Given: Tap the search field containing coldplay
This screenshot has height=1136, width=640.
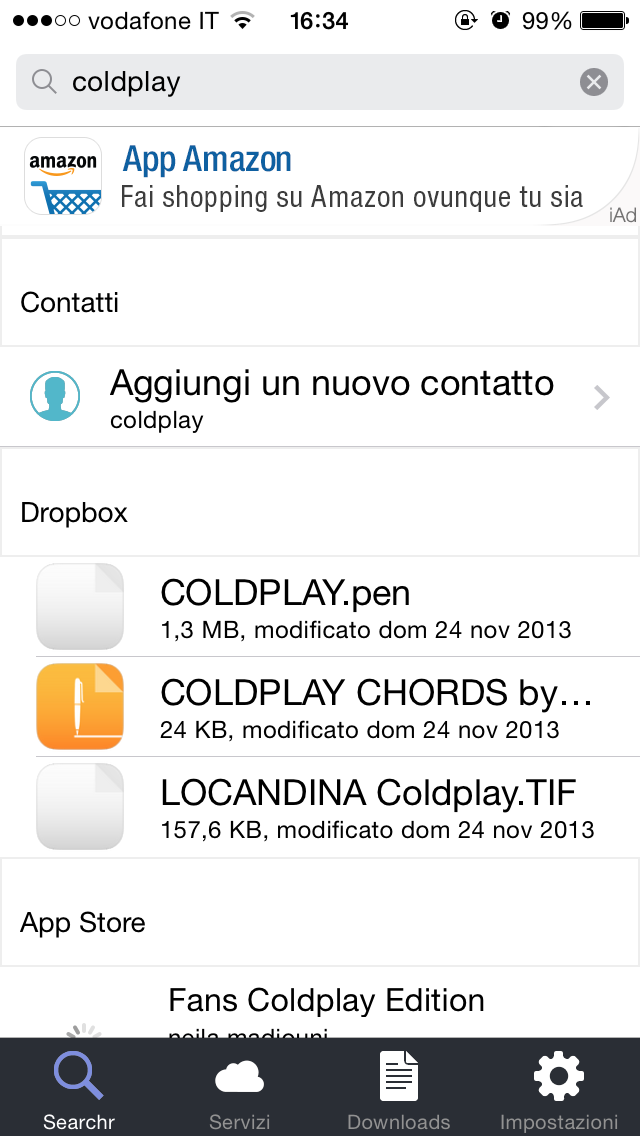Looking at the screenshot, I should click(x=300, y=82).
